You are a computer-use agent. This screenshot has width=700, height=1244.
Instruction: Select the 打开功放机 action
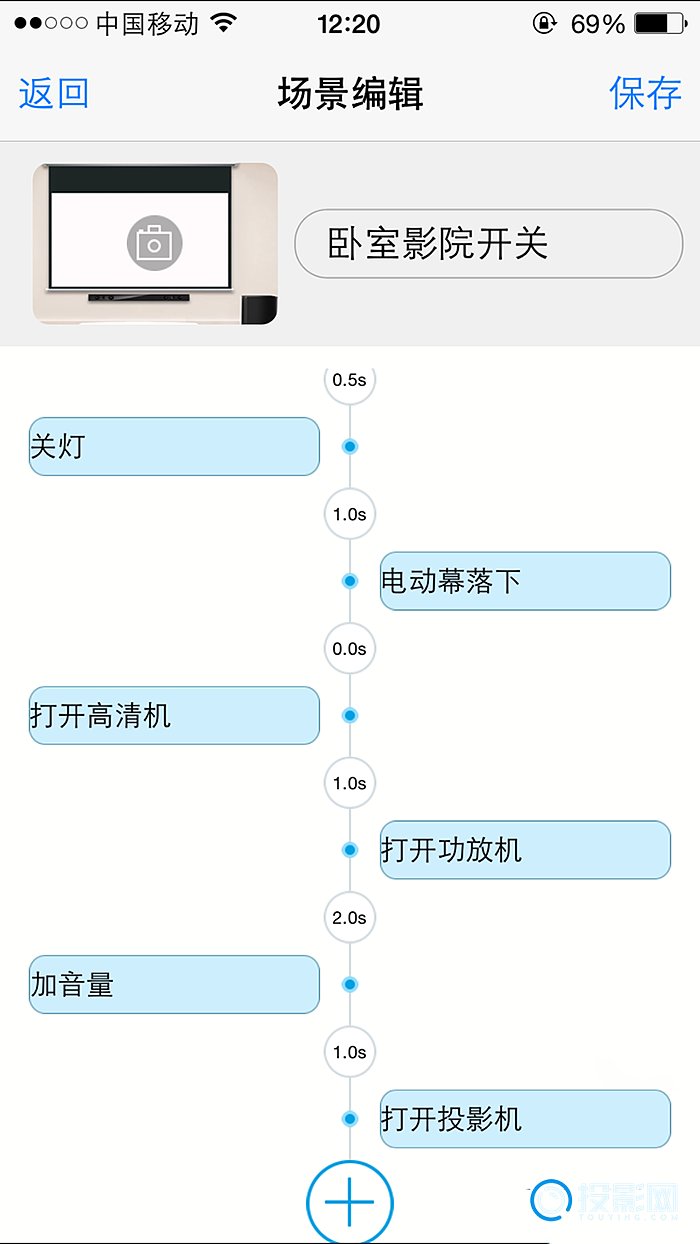pos(524,850)
